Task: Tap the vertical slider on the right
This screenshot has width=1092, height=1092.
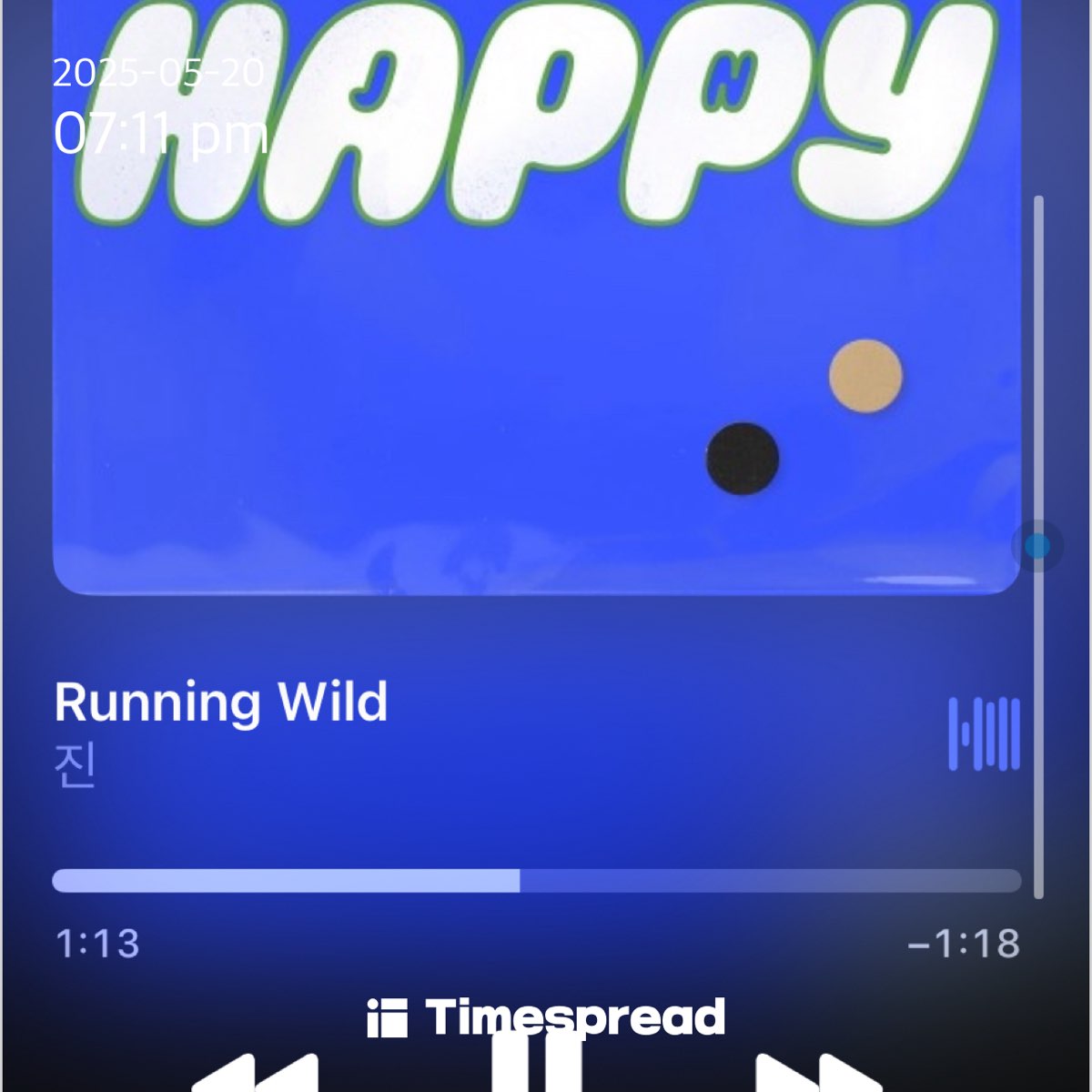Action: pos(1037,546)
